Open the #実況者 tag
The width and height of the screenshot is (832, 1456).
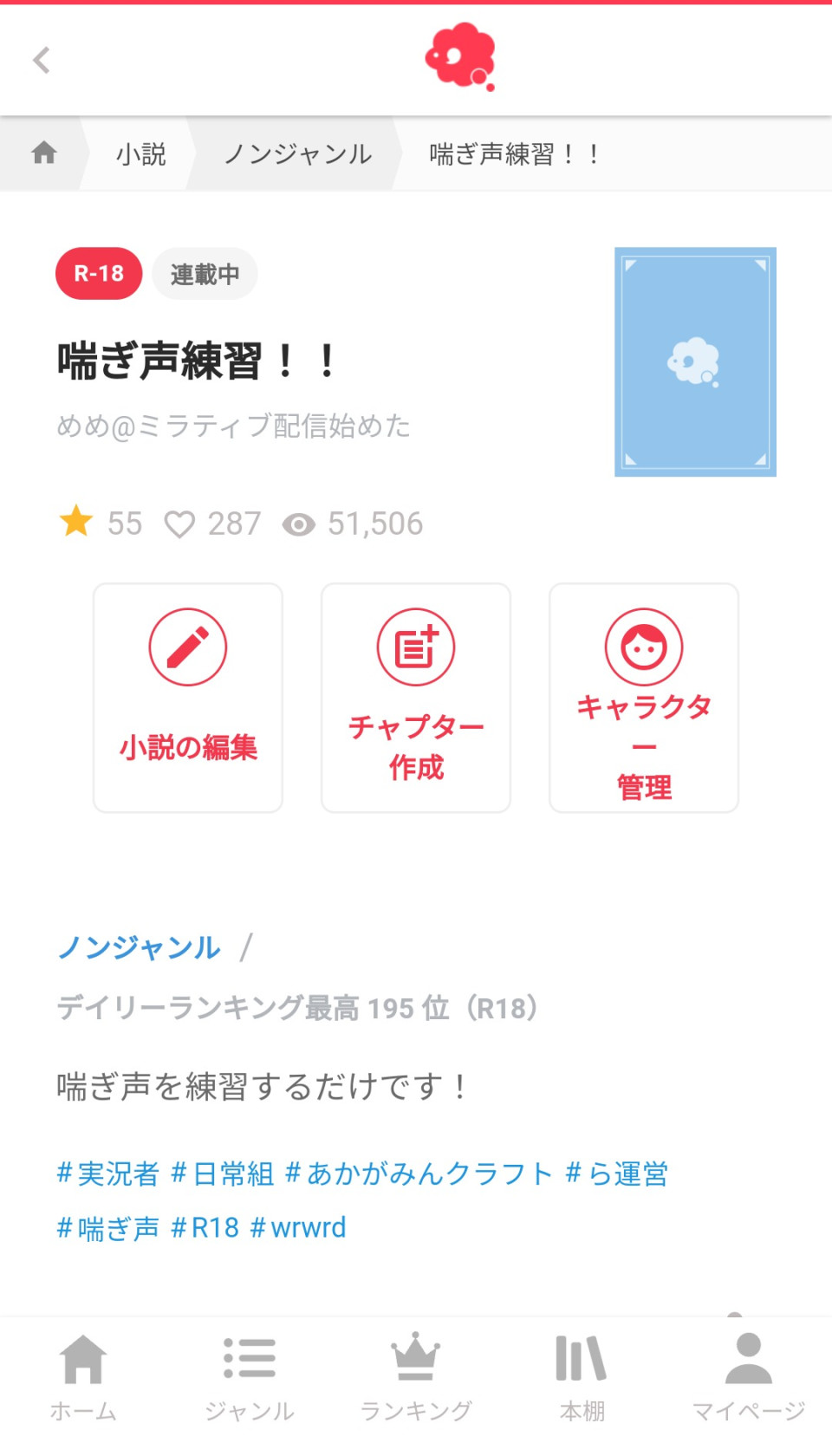pyautogui.click(x=108, y=1173)
